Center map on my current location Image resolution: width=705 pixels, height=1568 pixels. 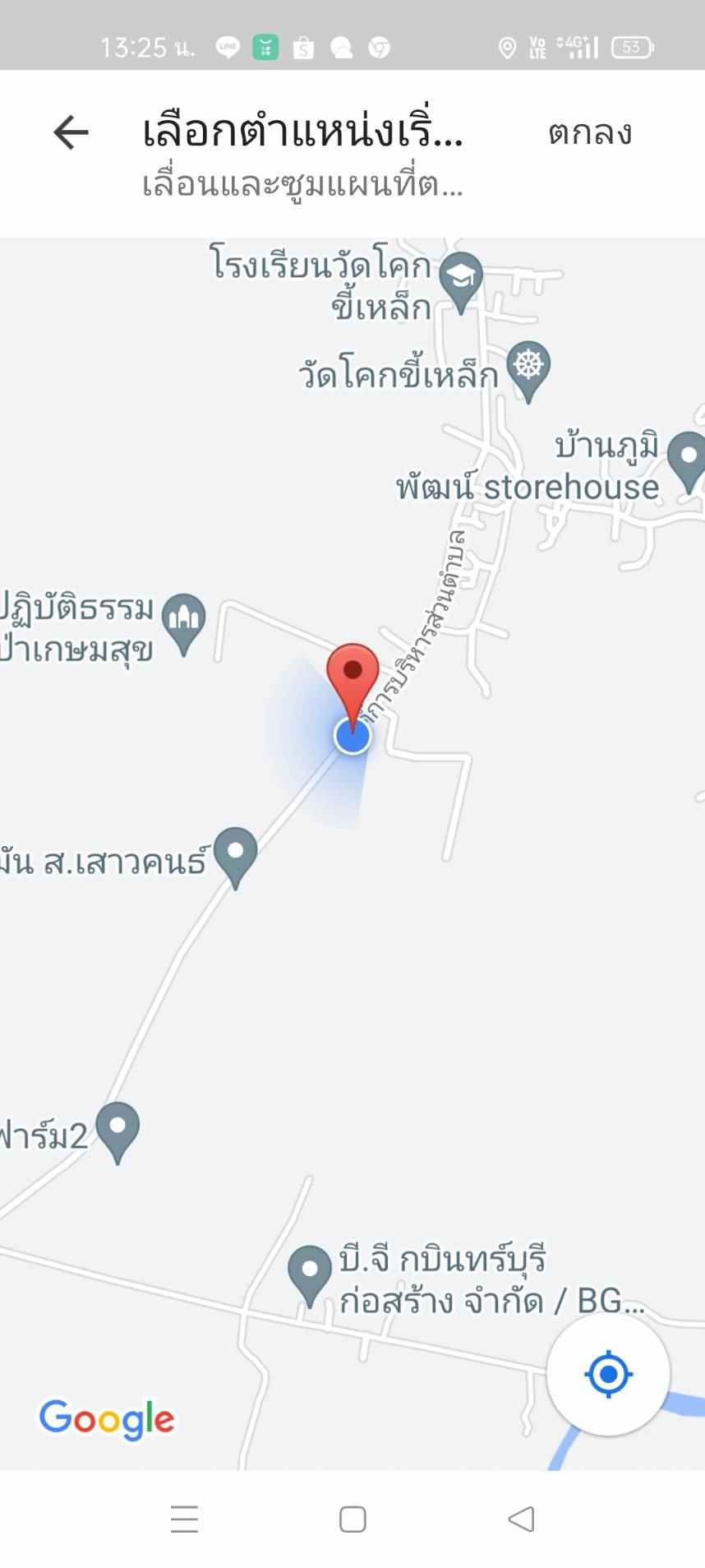(x=608, y=1373)
